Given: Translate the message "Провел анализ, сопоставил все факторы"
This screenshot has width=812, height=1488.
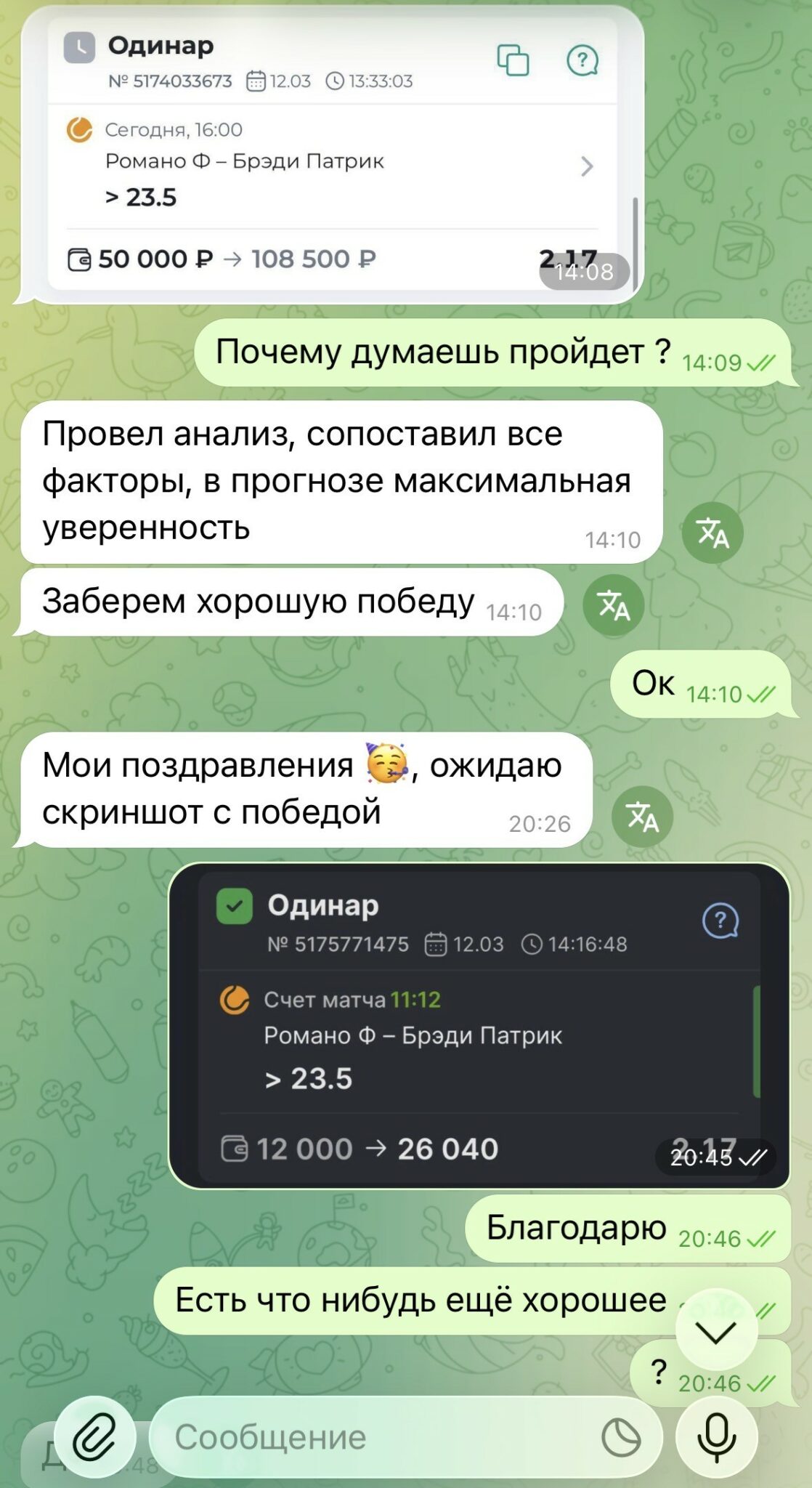Looking at the screenshot, I should [x=712, y=533].
